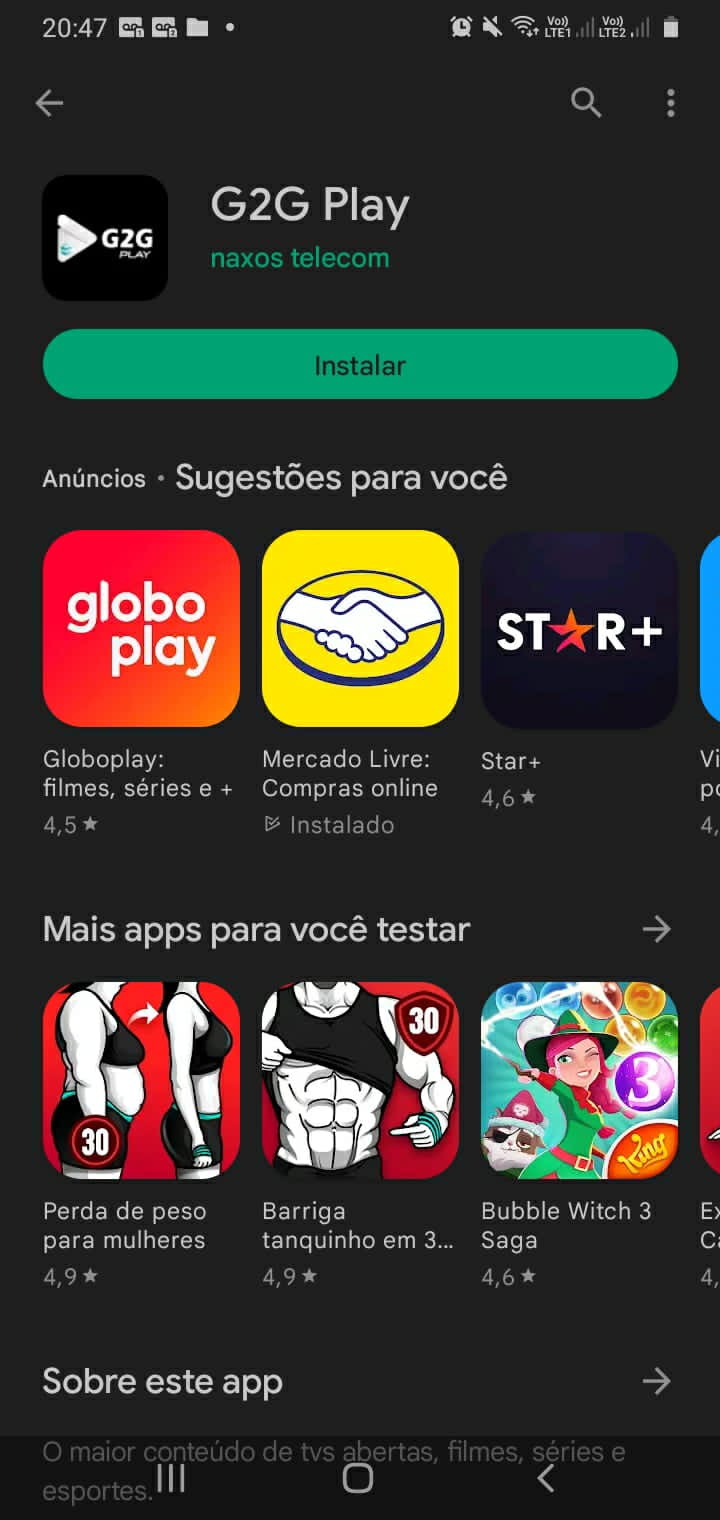Open the three-dot overflow menu

(670, 102)
